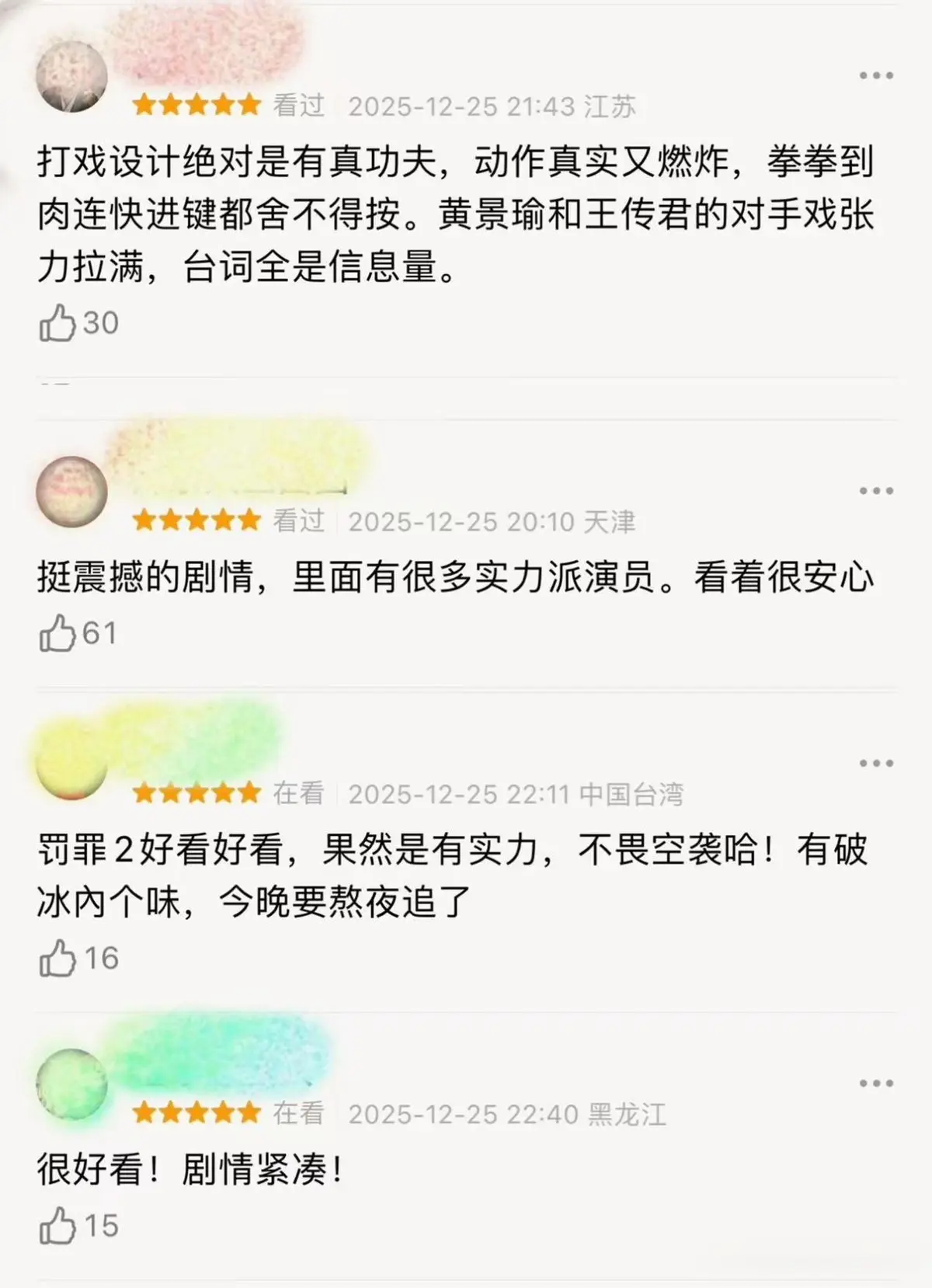Open more options on the Taiwan review

[876, 763]
